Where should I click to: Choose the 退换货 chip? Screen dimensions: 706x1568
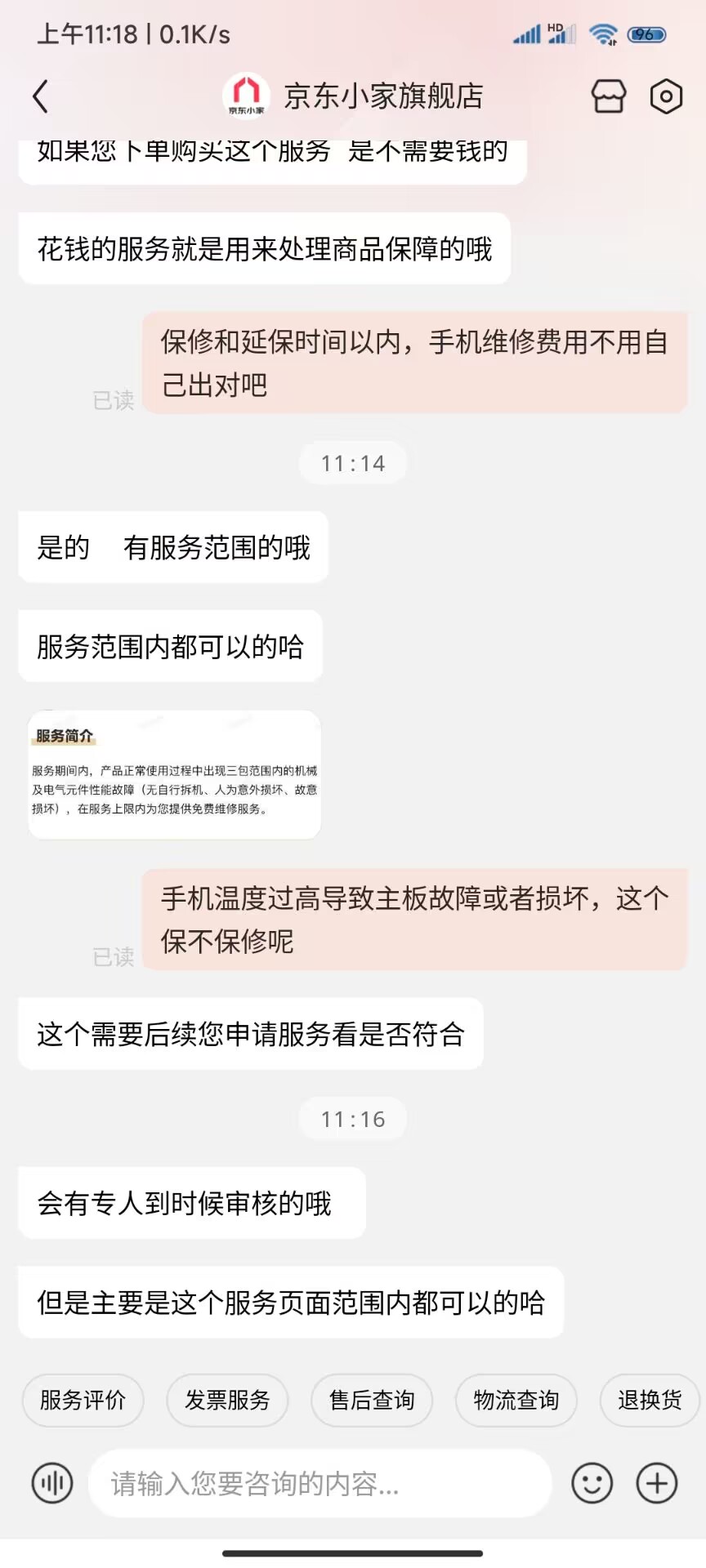tap(650, 1400)
